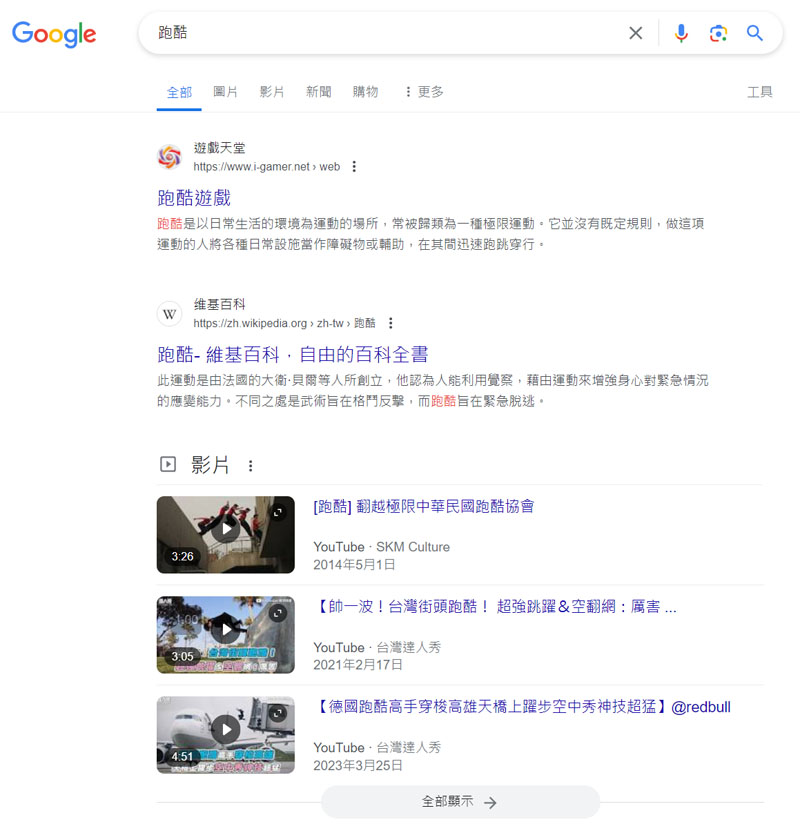Switch to the 圖片 tab

tap(226, 92)
